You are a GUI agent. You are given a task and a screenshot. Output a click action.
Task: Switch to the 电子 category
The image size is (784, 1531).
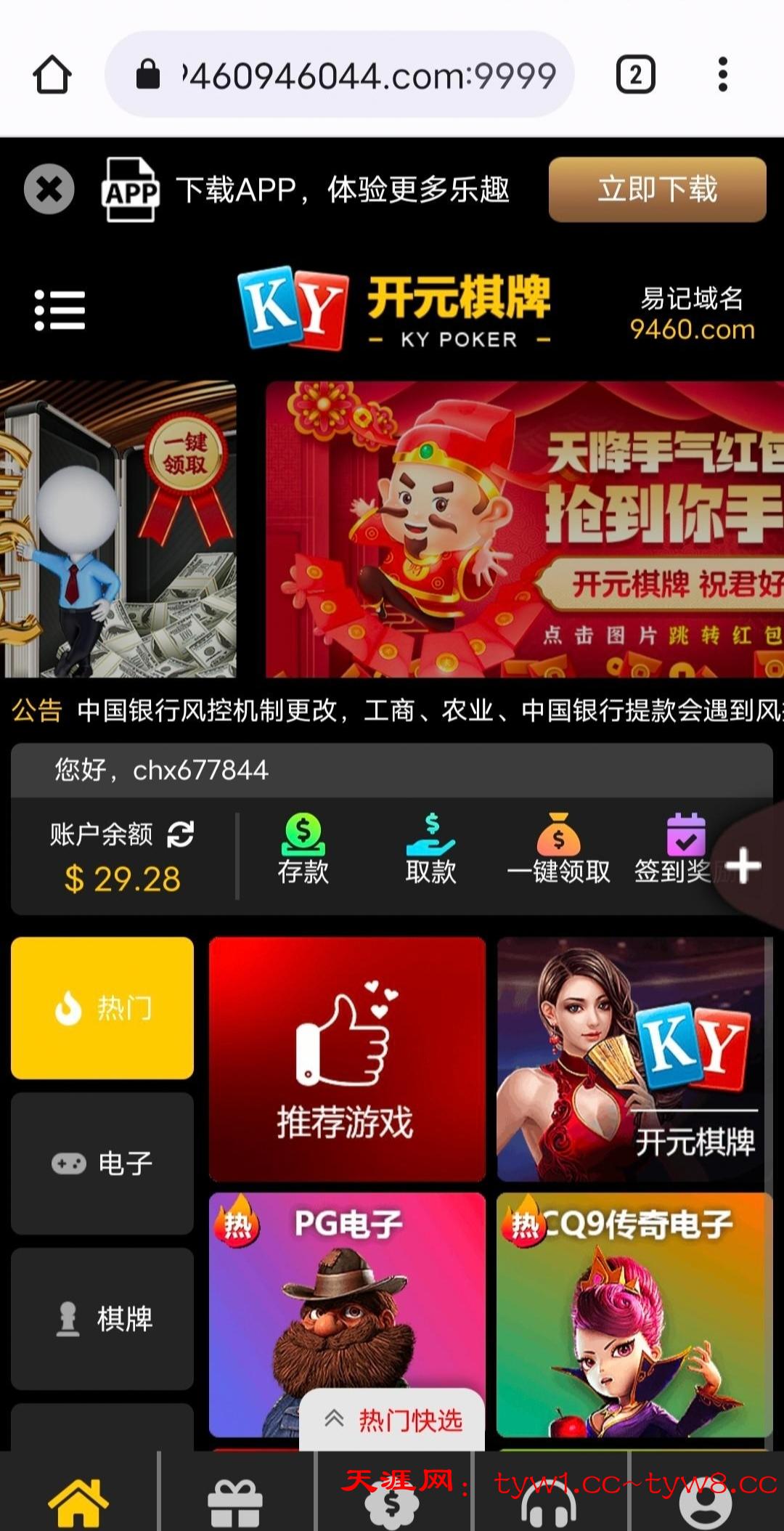[x=102, y=1164]
